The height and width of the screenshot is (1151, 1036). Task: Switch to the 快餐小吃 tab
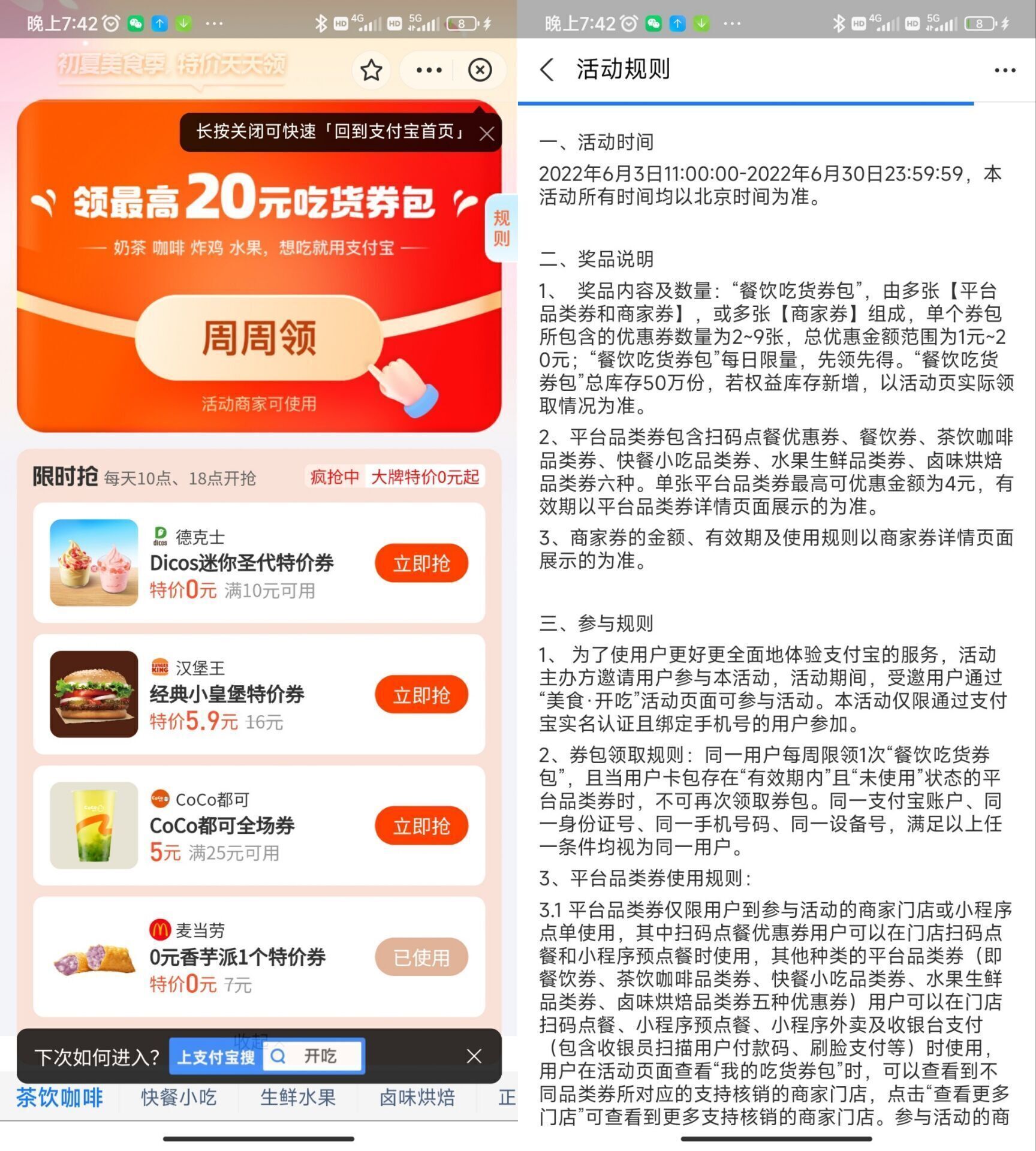tap(179, 1098)
